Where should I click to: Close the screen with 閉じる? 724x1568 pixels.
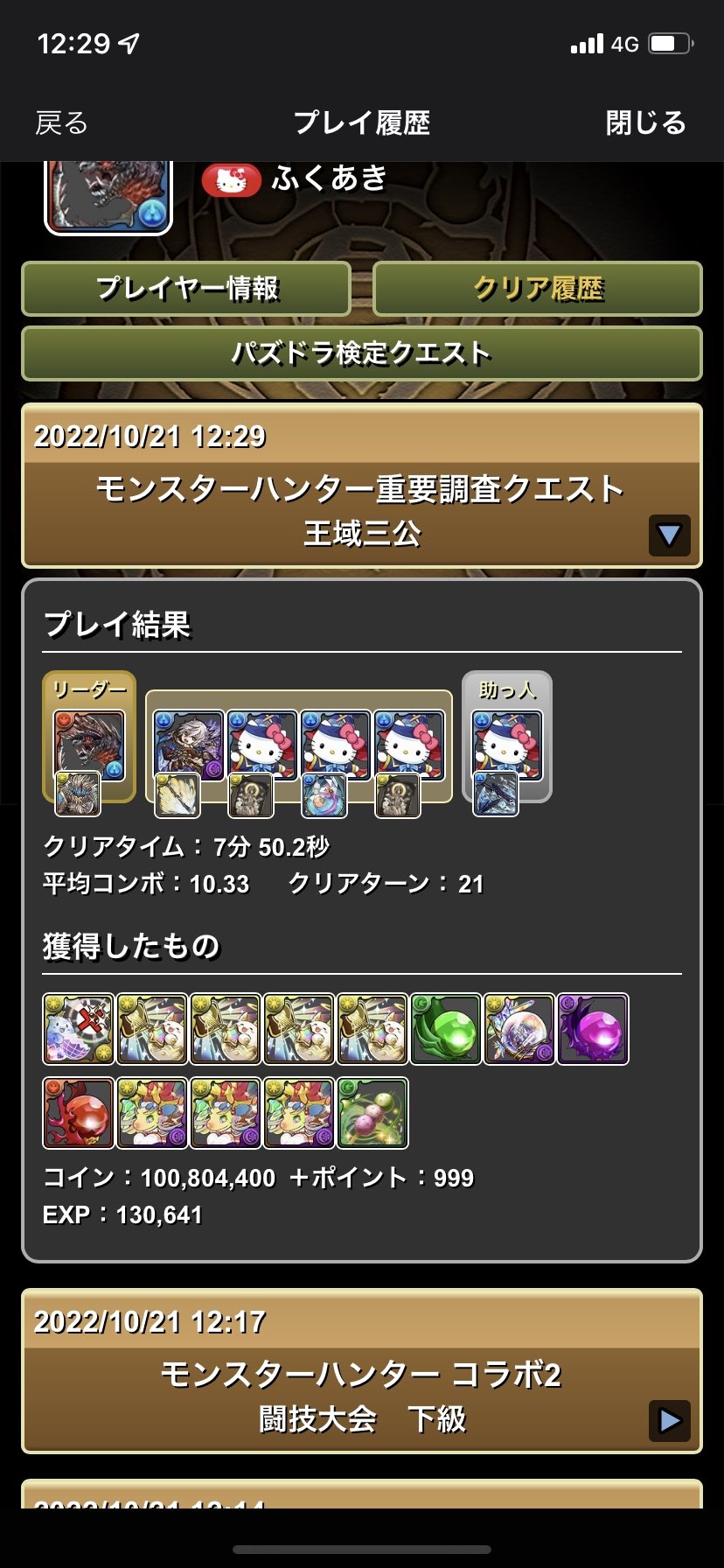(x=645, y=123)
